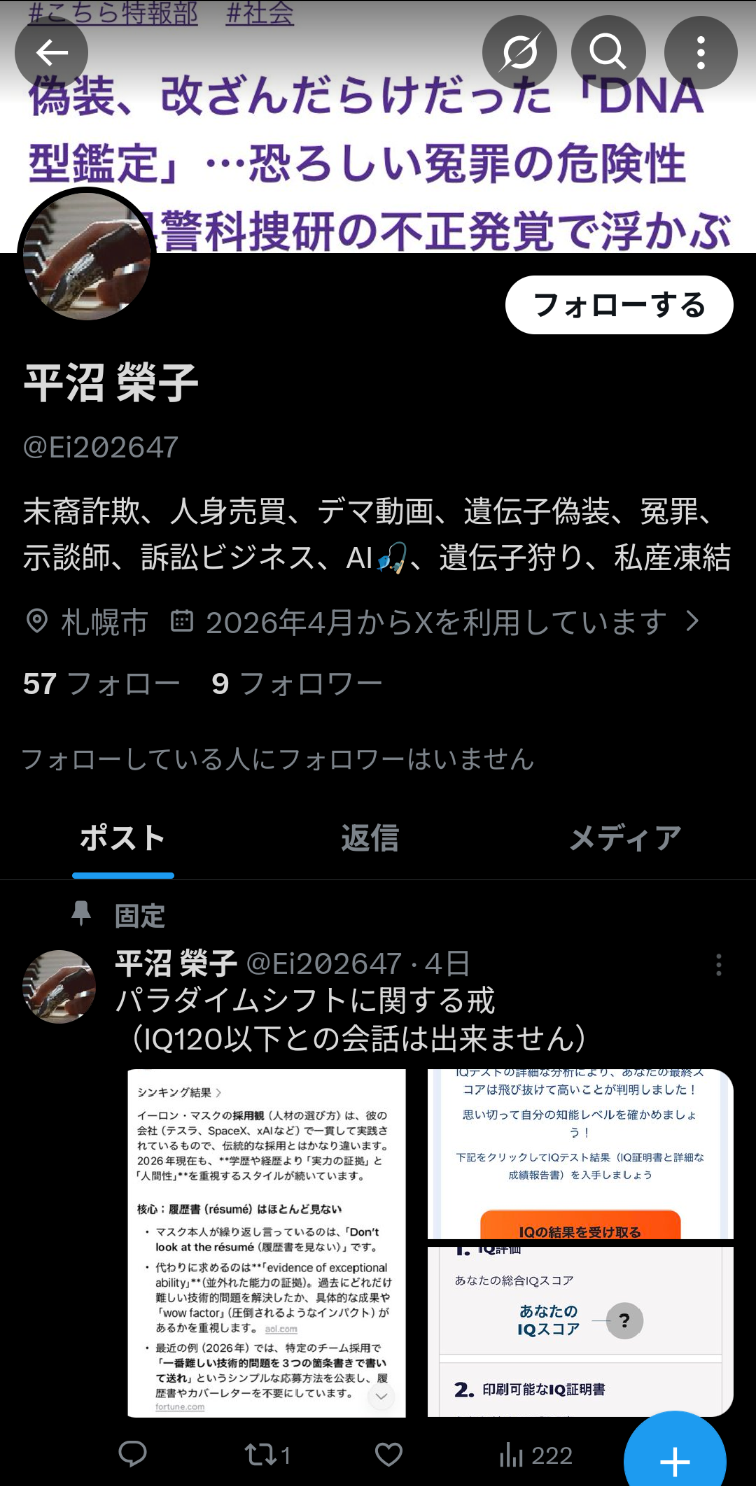This screenshot has width=756, height=1486.
Task: Open the pinned post's more options menu
Action: (718, 965)
